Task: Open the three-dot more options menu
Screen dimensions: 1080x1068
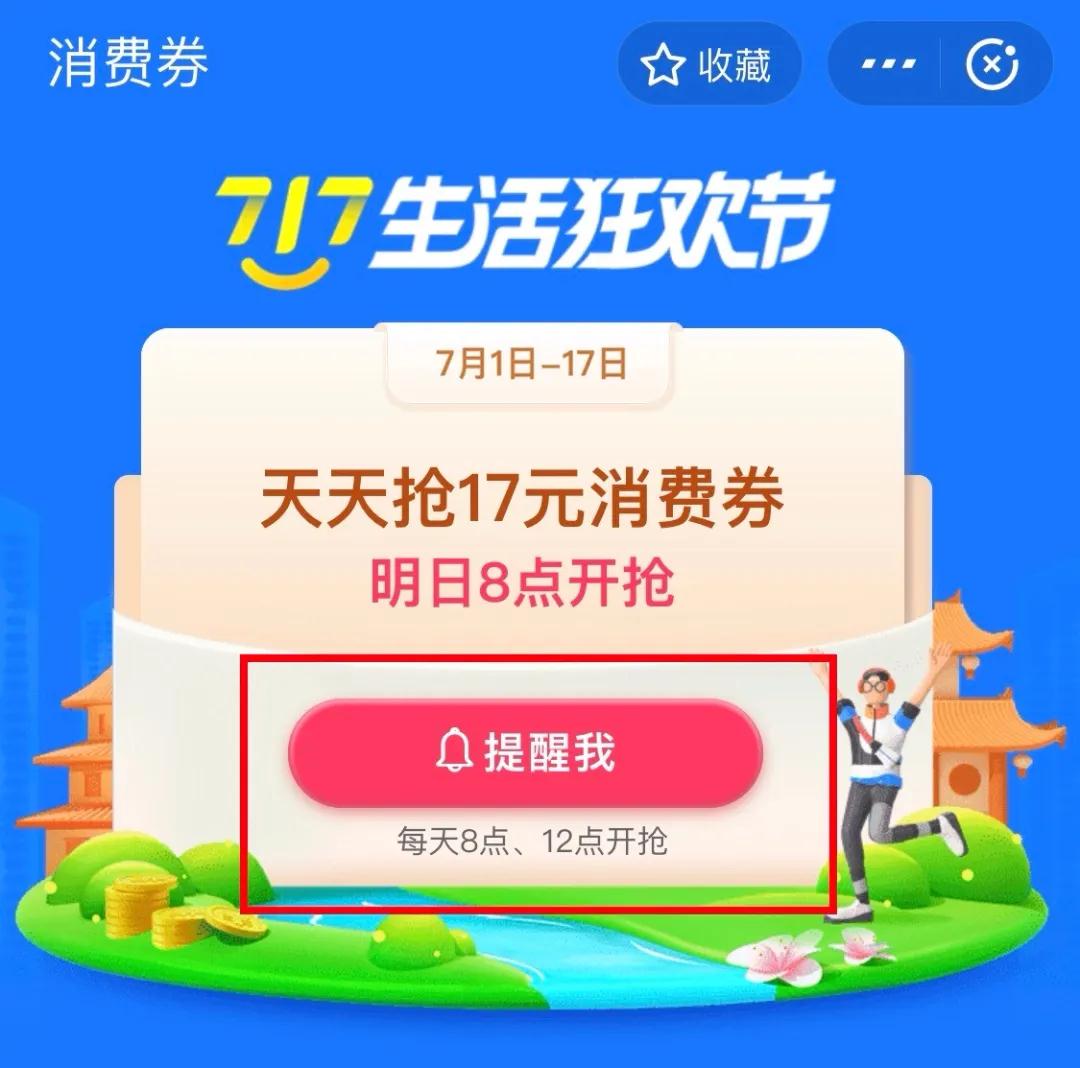Action: (888, 66)
